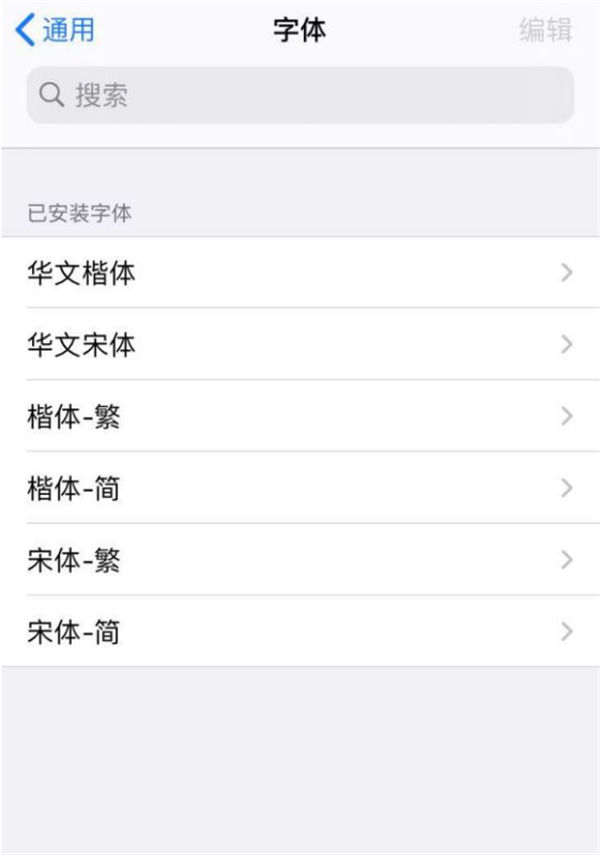Open the 华文宋体 font details
Image resolution: width=600 pixels, height=855 pixels.
(300, 345)
